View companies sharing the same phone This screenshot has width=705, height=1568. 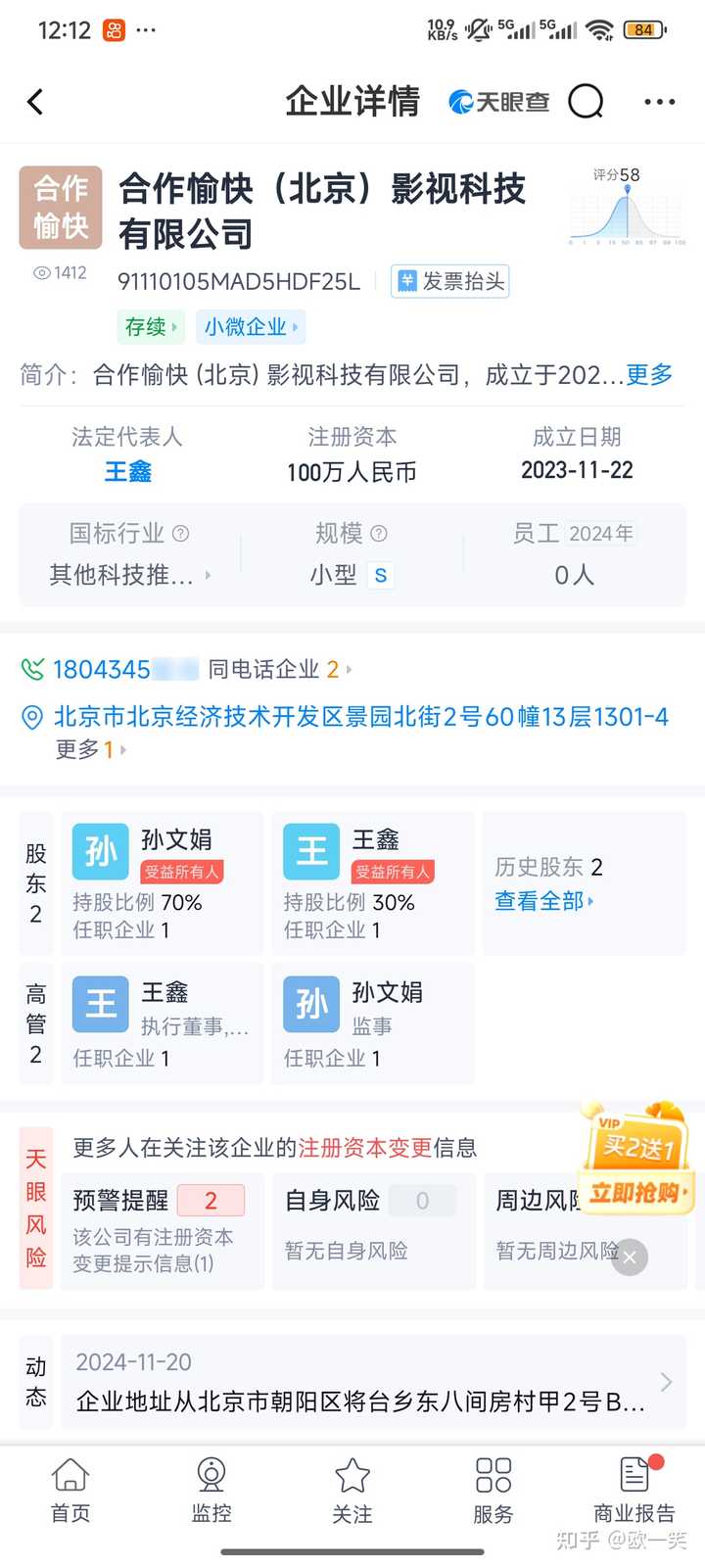click(279, 670)
